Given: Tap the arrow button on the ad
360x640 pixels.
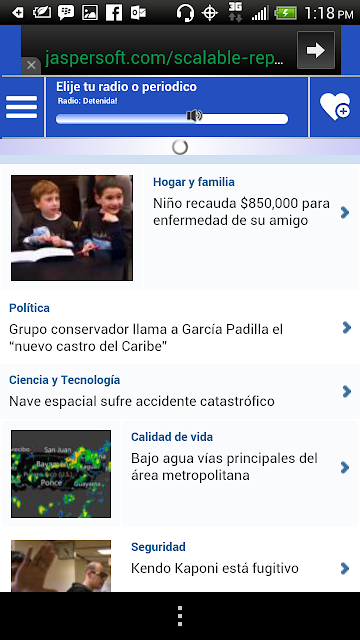Looking at the screenshot, I should [316, 50].
